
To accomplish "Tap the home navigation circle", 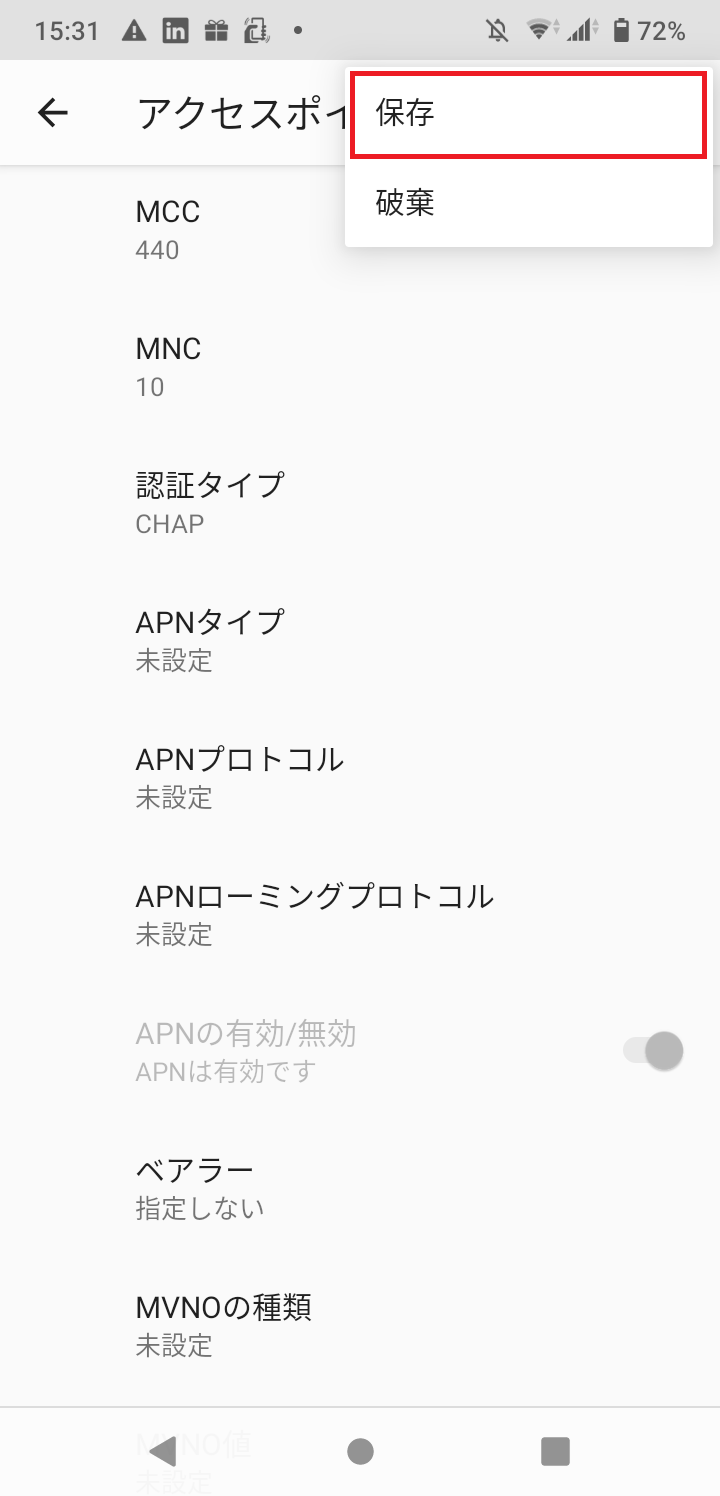I will pyautogui.click(x=360, y=1451).
